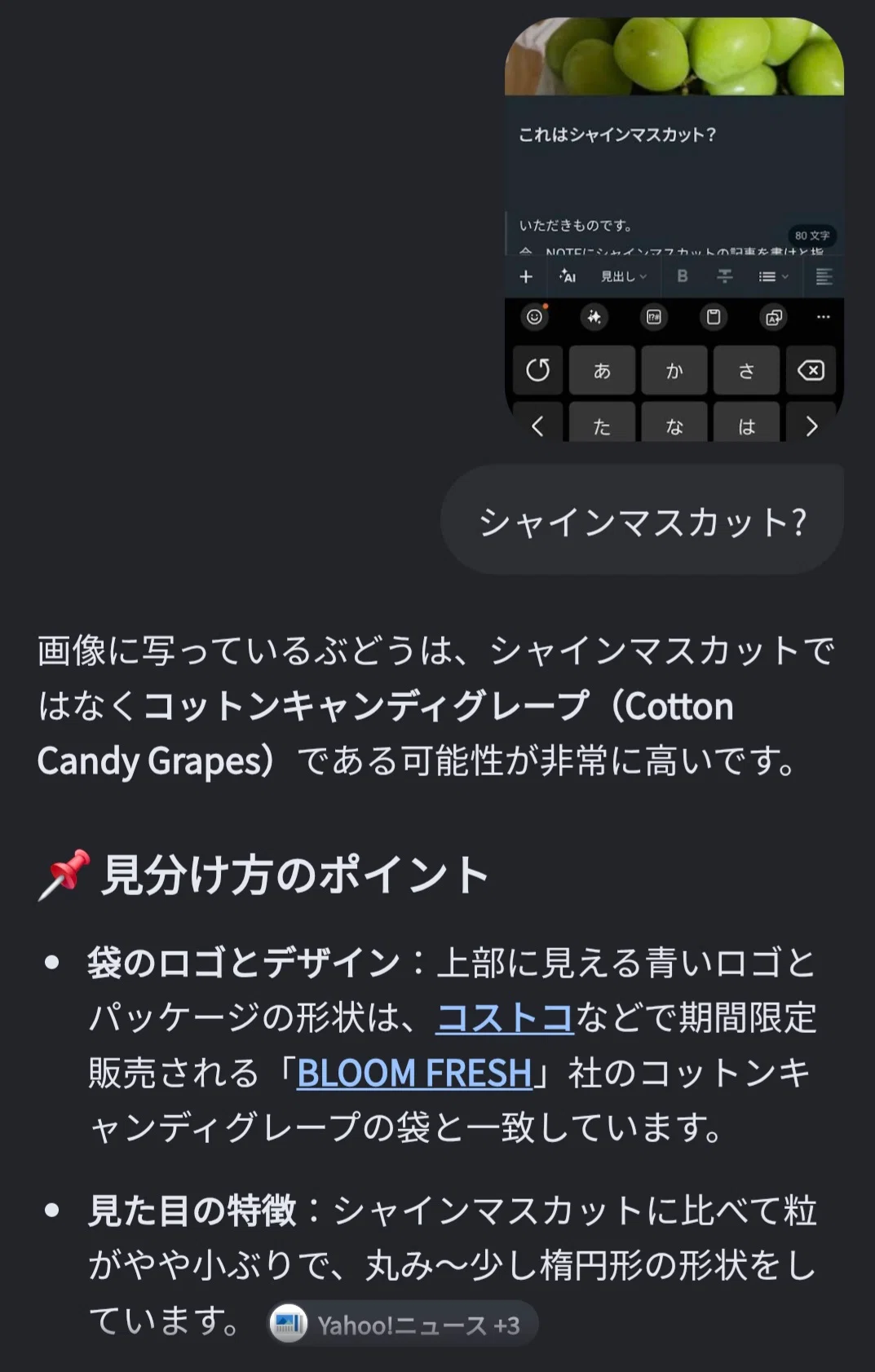This screenshot has height=1372, width=875.
Task: Open the Yahoo!ニュース +3 source chip
Action: [404, 1324]
